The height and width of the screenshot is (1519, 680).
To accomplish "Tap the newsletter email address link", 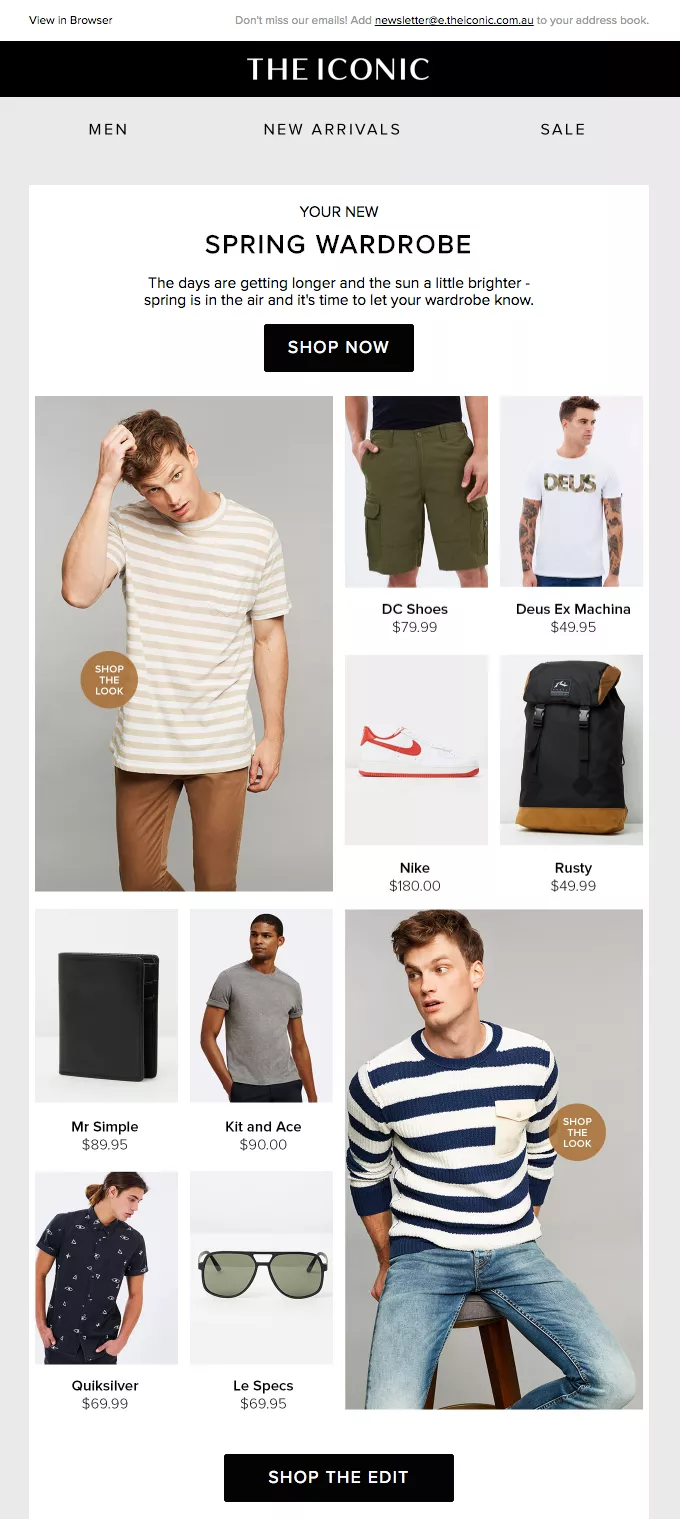I will point(454,20).
